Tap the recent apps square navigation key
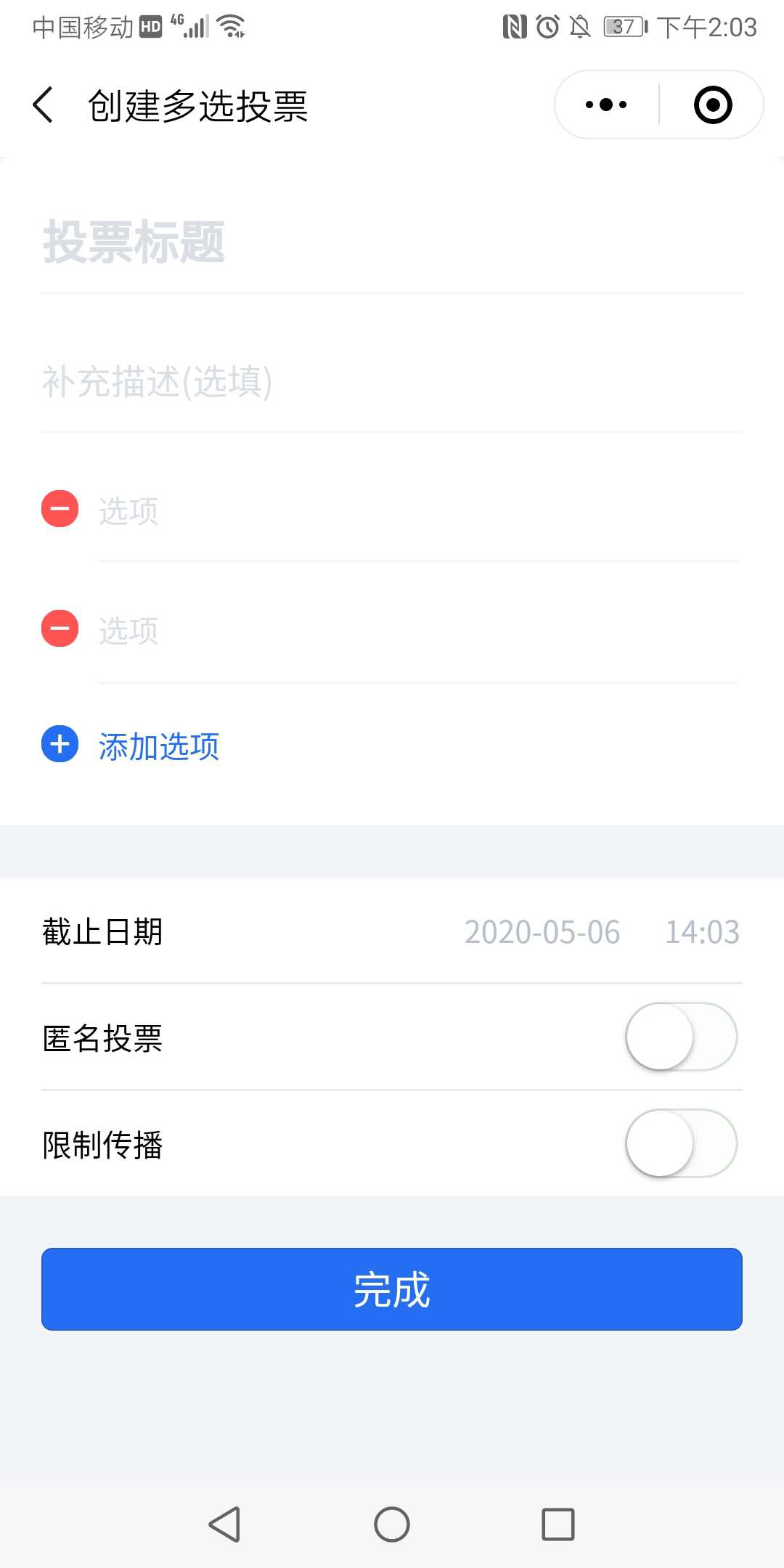 click(556, 1524)
